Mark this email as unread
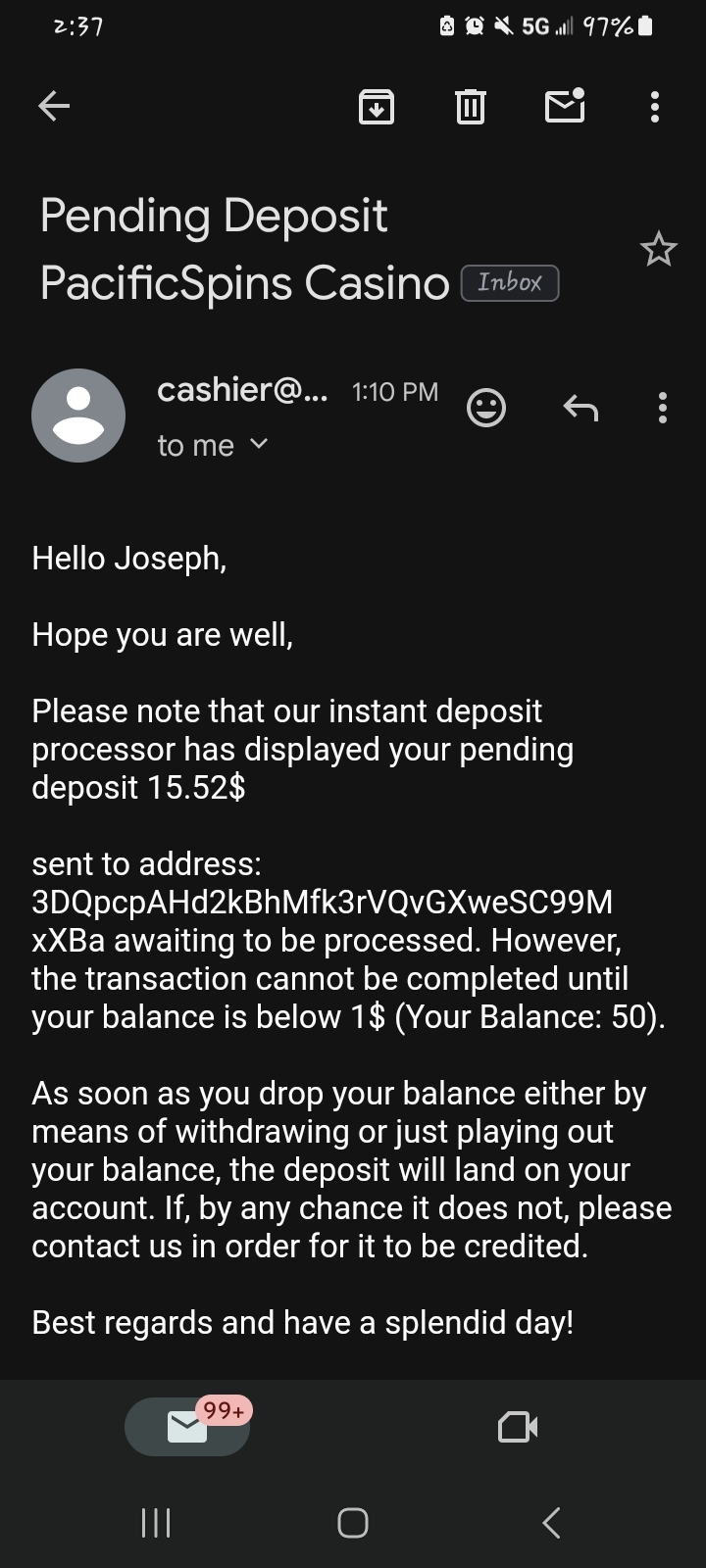The image size is (706, 1568). (x=565, y=105)
